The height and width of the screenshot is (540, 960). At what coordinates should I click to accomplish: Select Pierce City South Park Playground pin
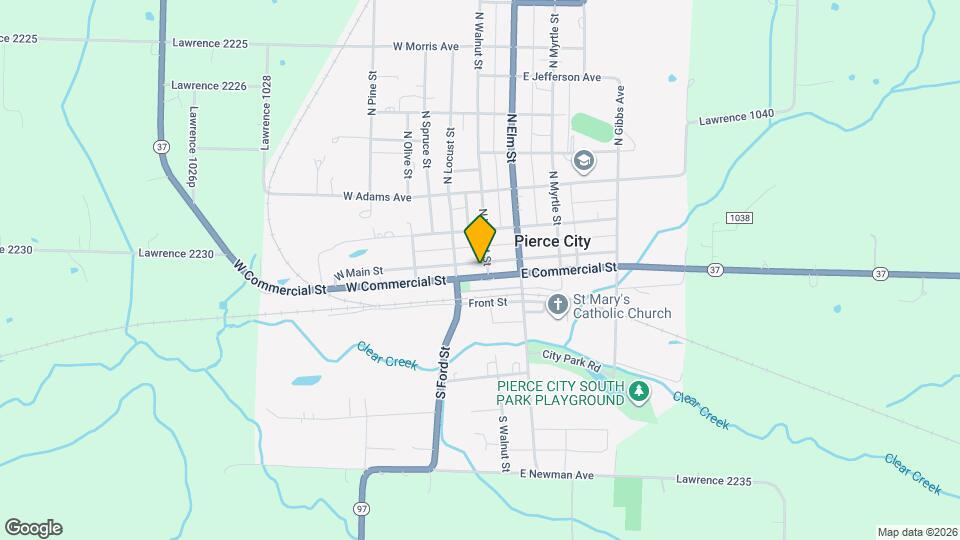637,391
